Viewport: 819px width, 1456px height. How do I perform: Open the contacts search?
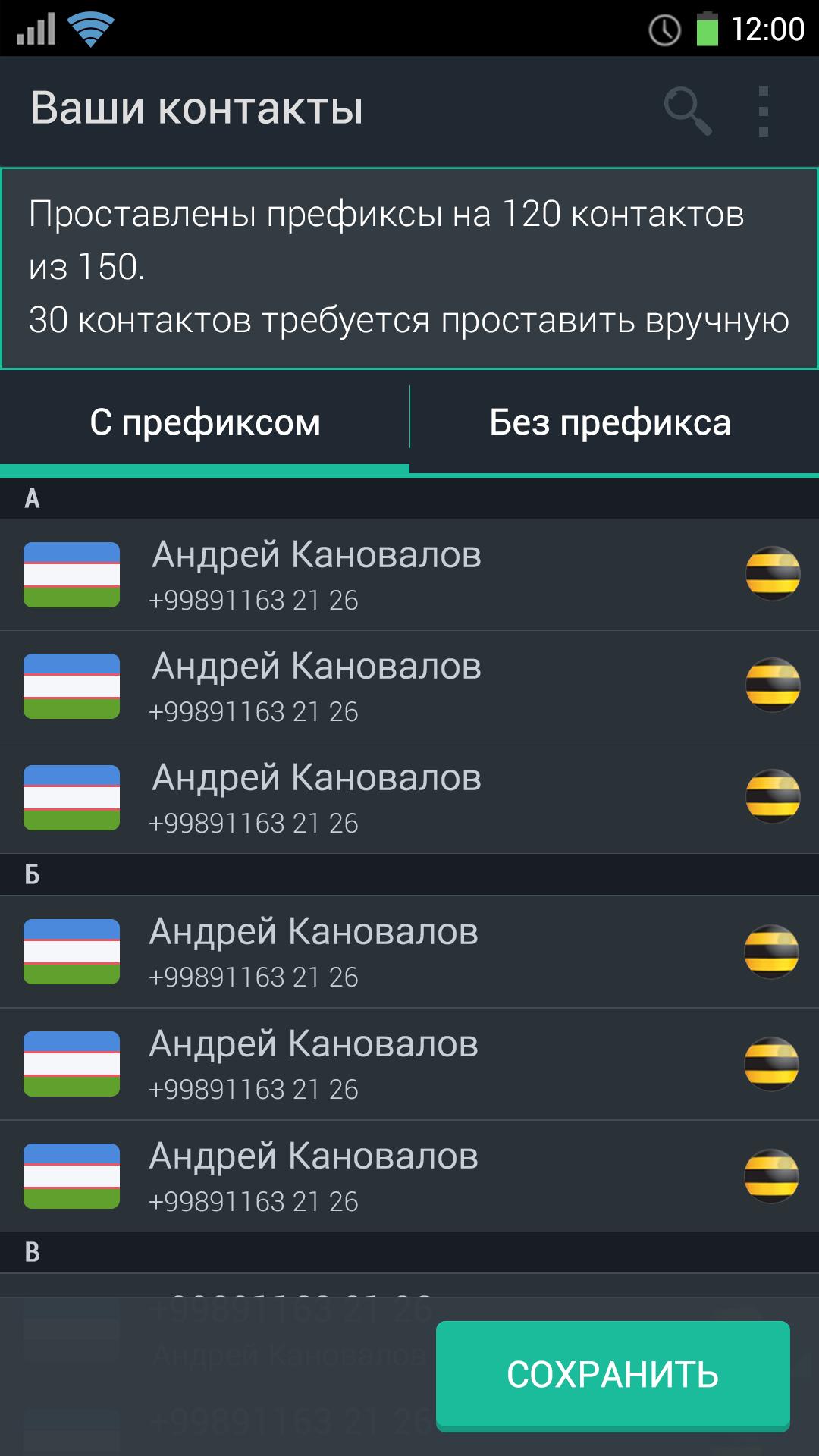[687, 111]
